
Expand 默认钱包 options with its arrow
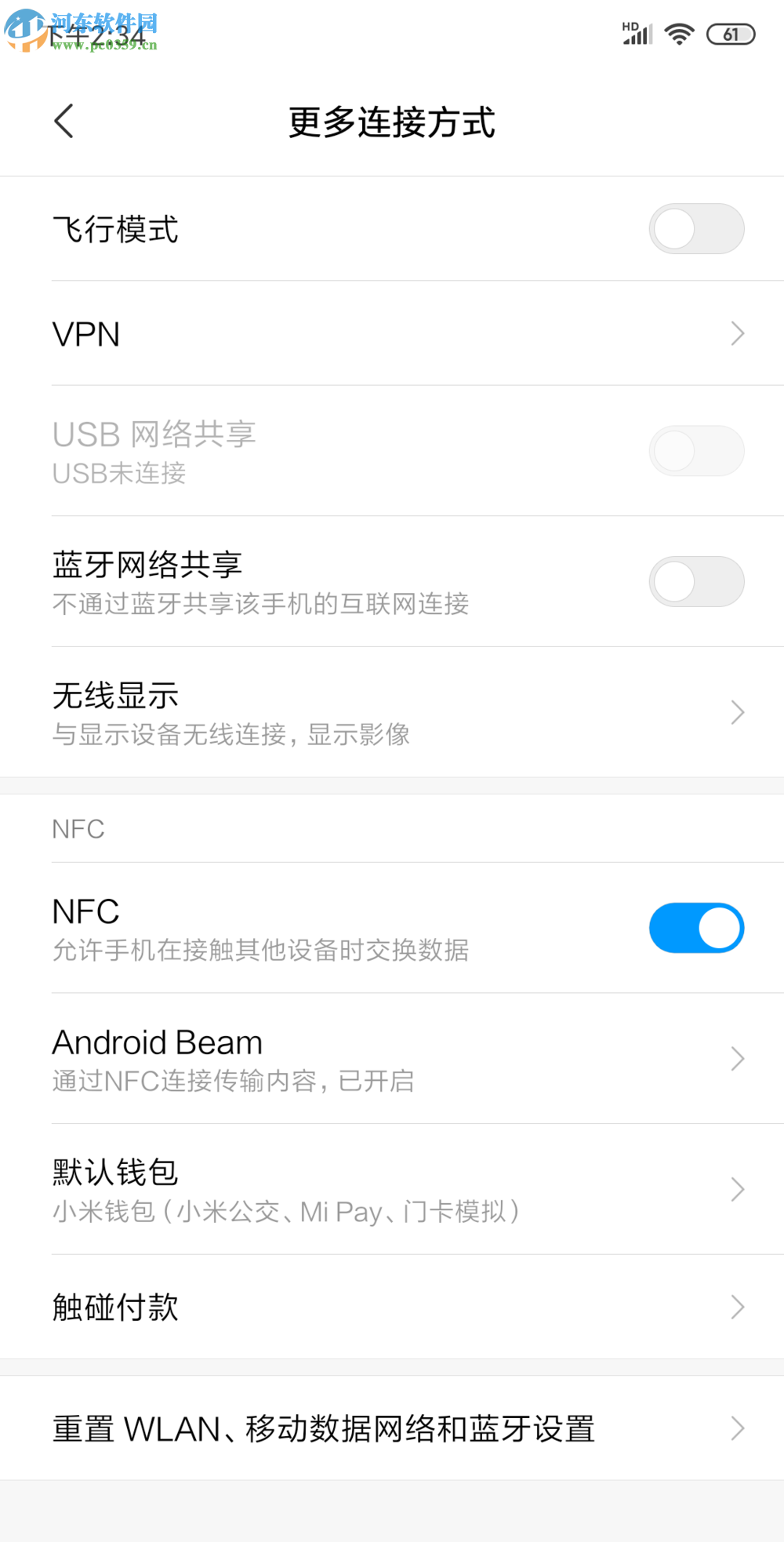click(735, 1189)
